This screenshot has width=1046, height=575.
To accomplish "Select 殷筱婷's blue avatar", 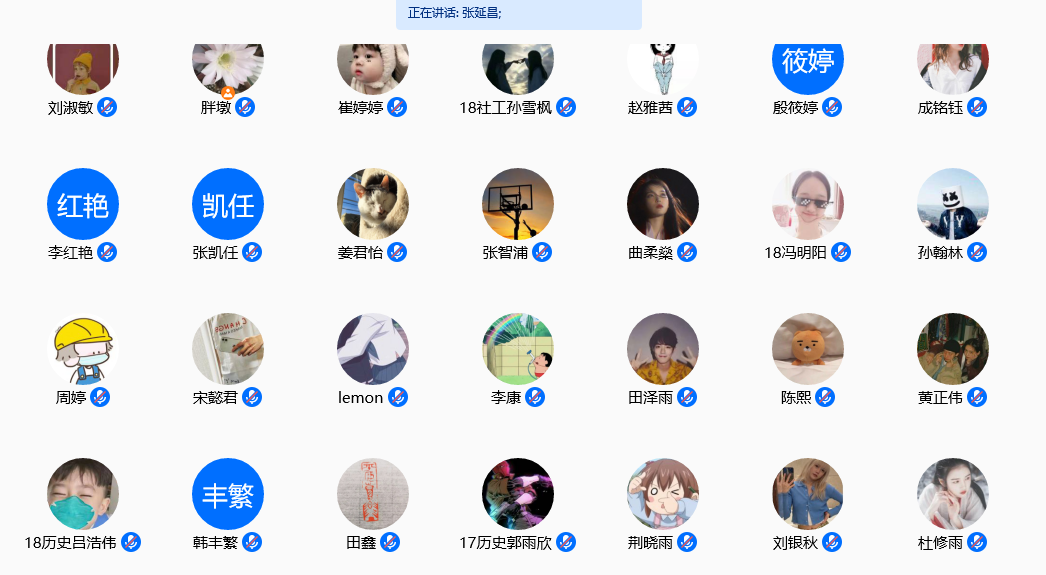I will pyautogui.click(x=808, y=62).
